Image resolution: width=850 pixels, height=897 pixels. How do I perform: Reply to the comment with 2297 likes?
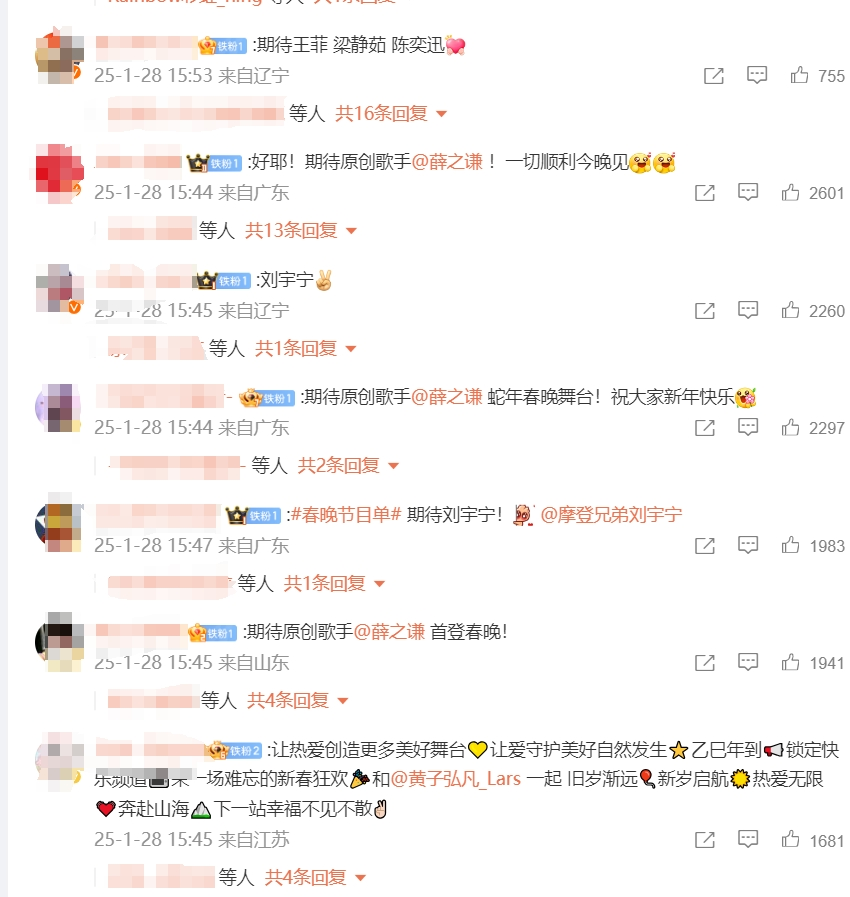point(748,427)
